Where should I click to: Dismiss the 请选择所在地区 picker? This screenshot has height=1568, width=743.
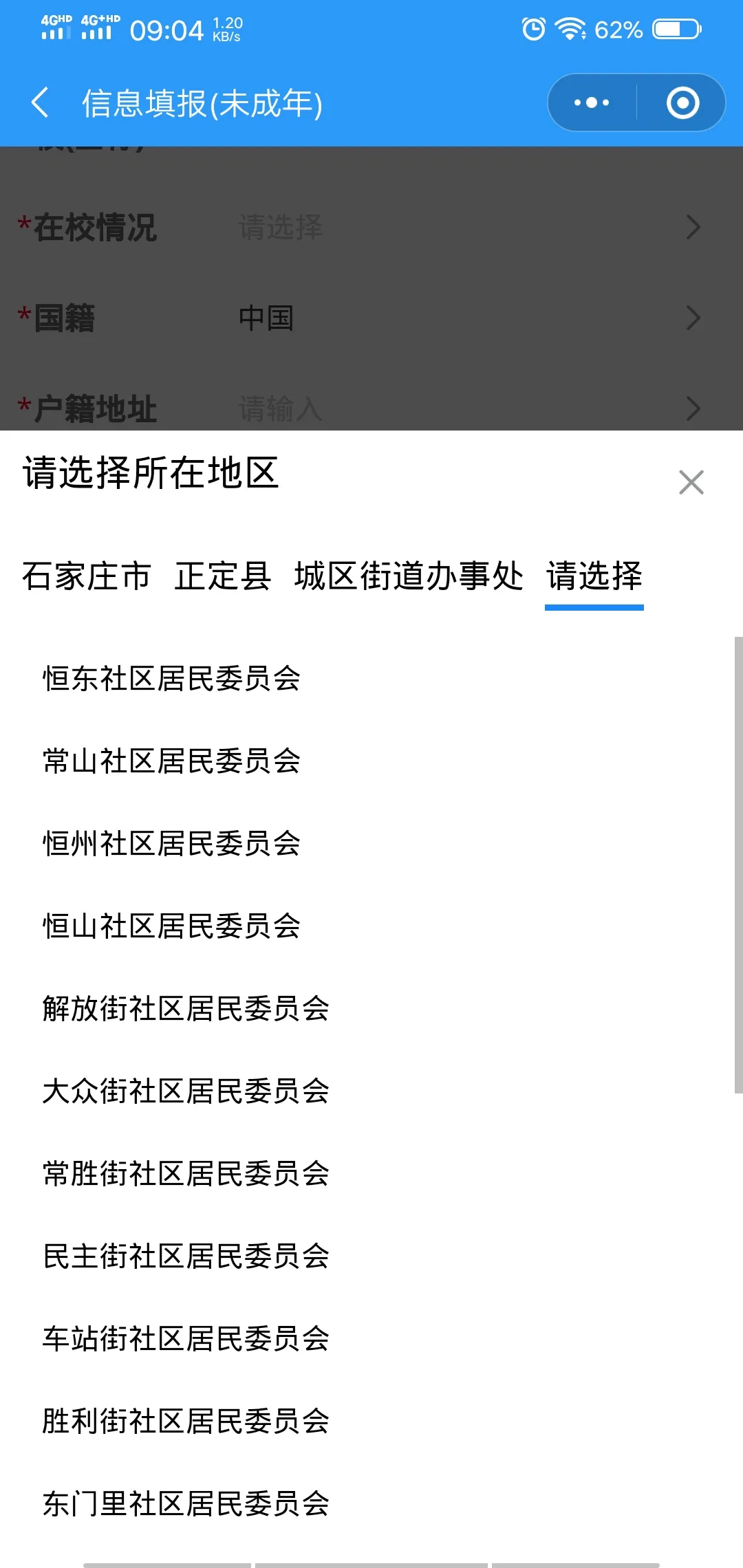[x=691, y=482]
